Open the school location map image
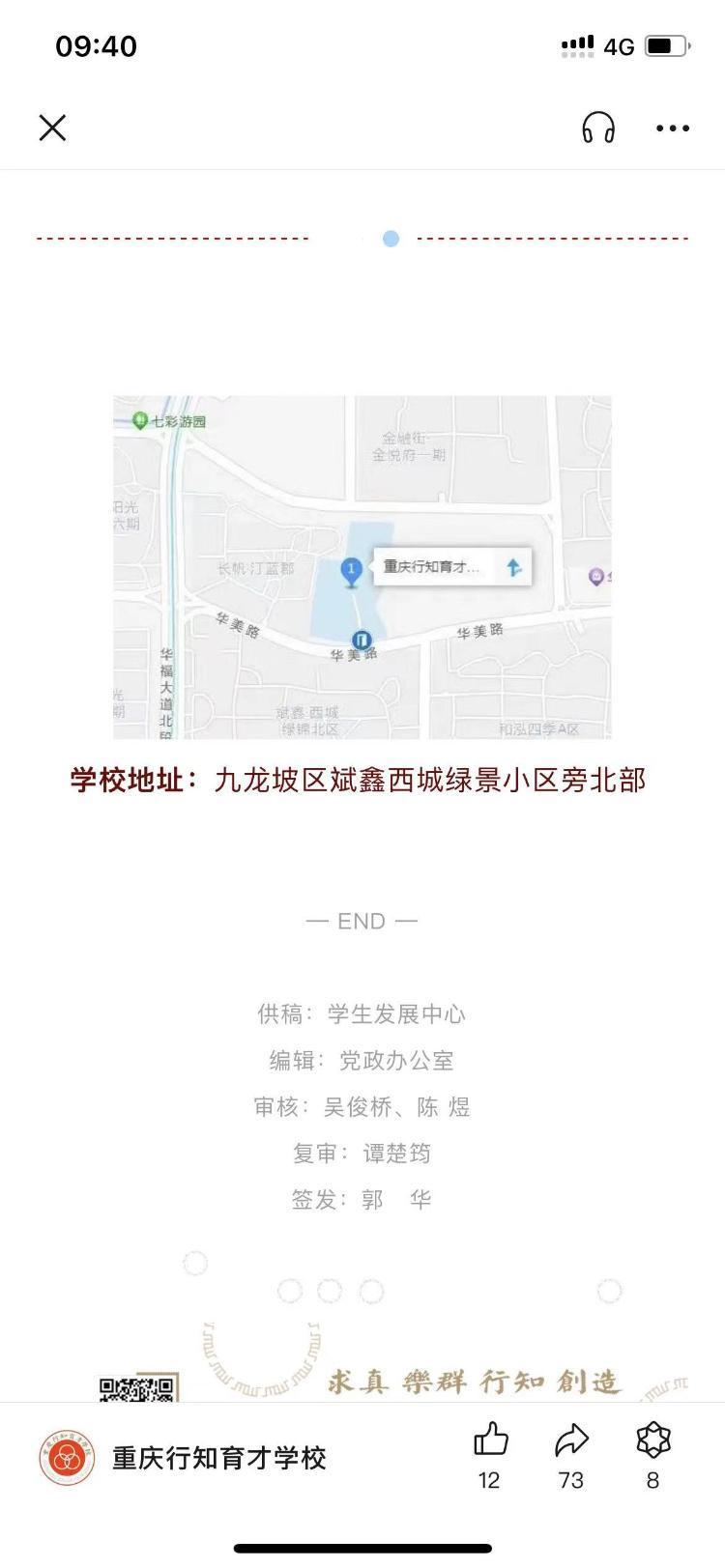 click(x=362, y=567)
